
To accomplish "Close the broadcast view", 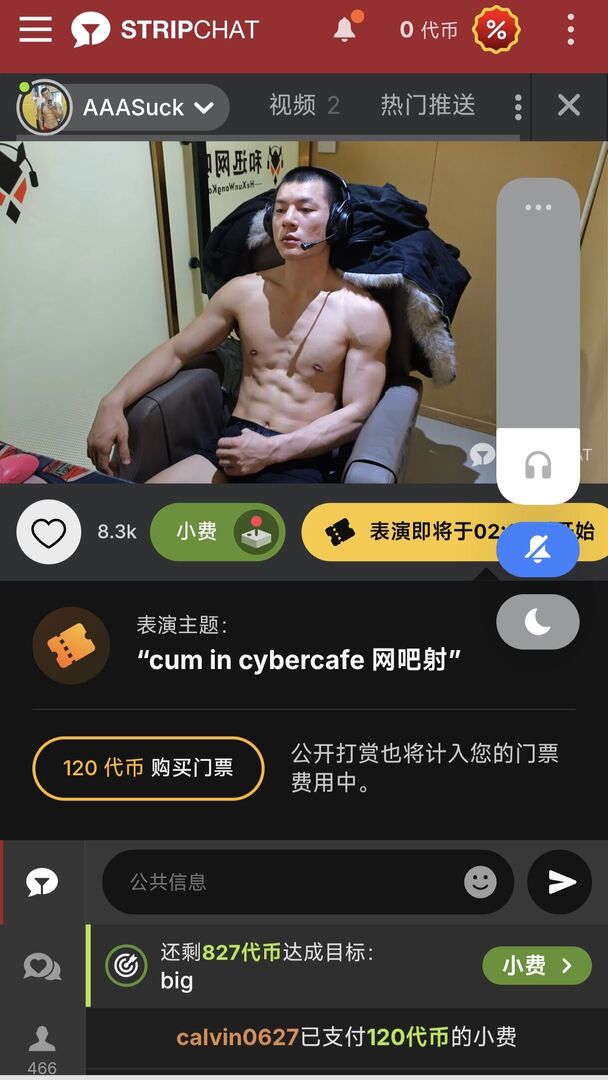I will pyautogui.click(x=569, y=105).
